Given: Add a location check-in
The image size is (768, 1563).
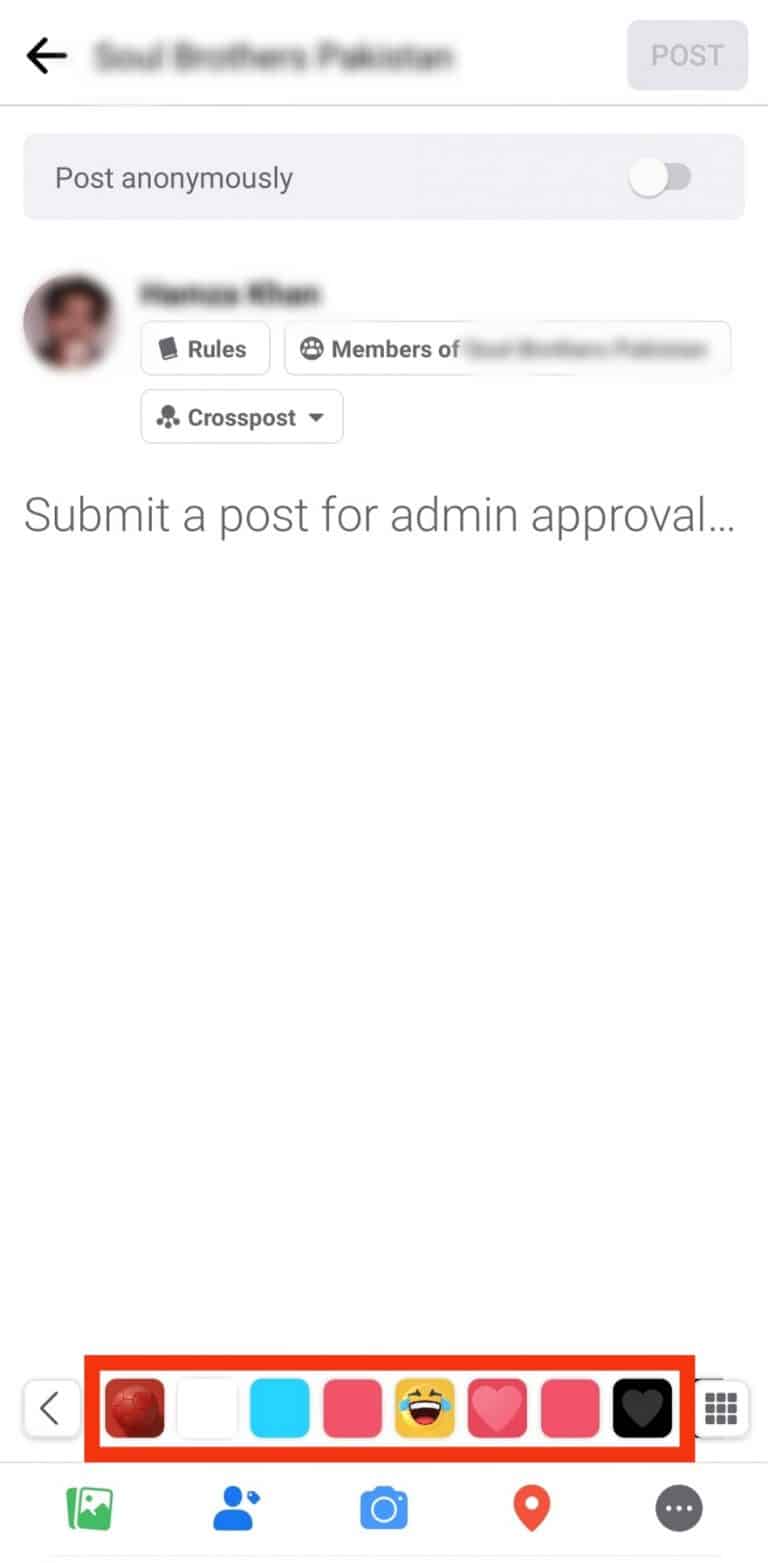Looking at the screenshot, I should 532,1508.
